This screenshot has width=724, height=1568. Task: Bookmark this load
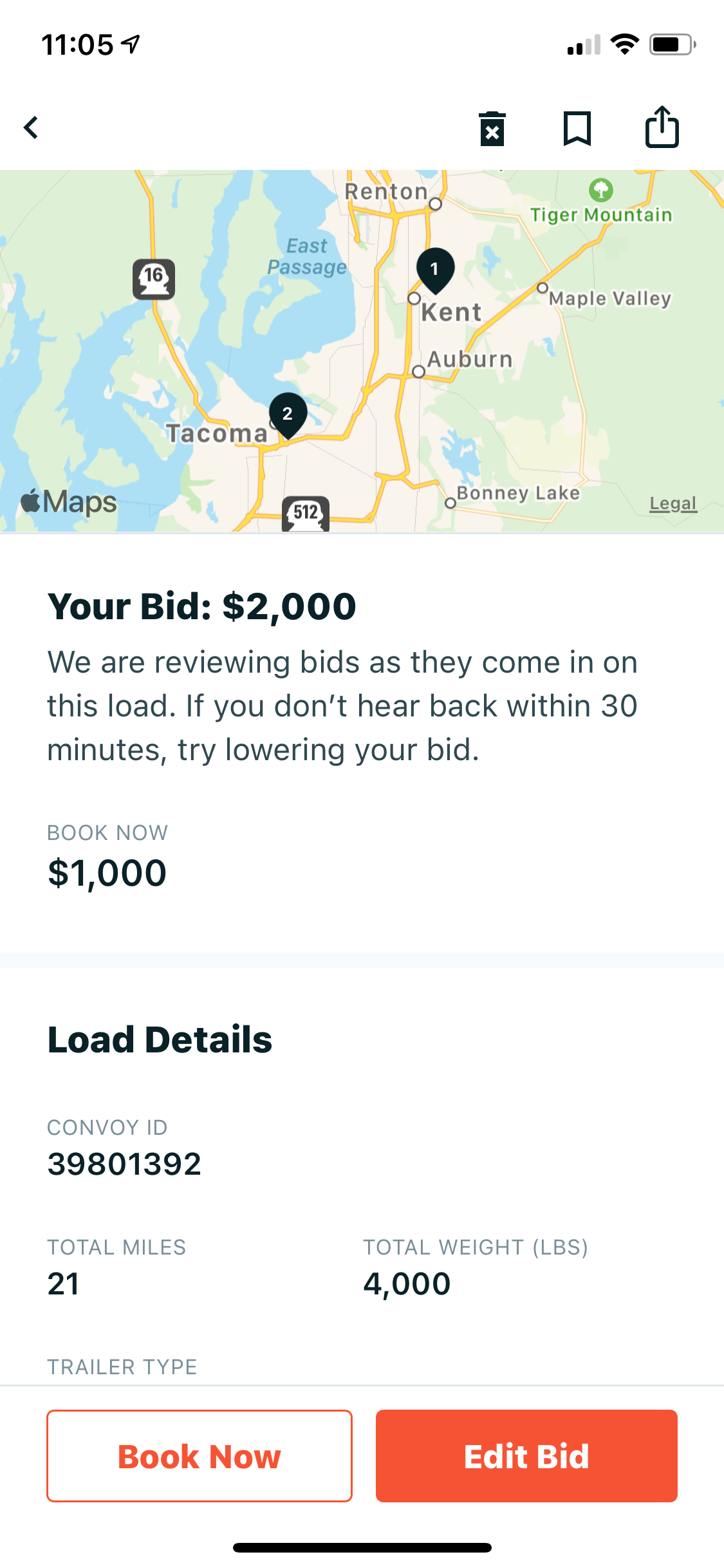pos(577,128)
